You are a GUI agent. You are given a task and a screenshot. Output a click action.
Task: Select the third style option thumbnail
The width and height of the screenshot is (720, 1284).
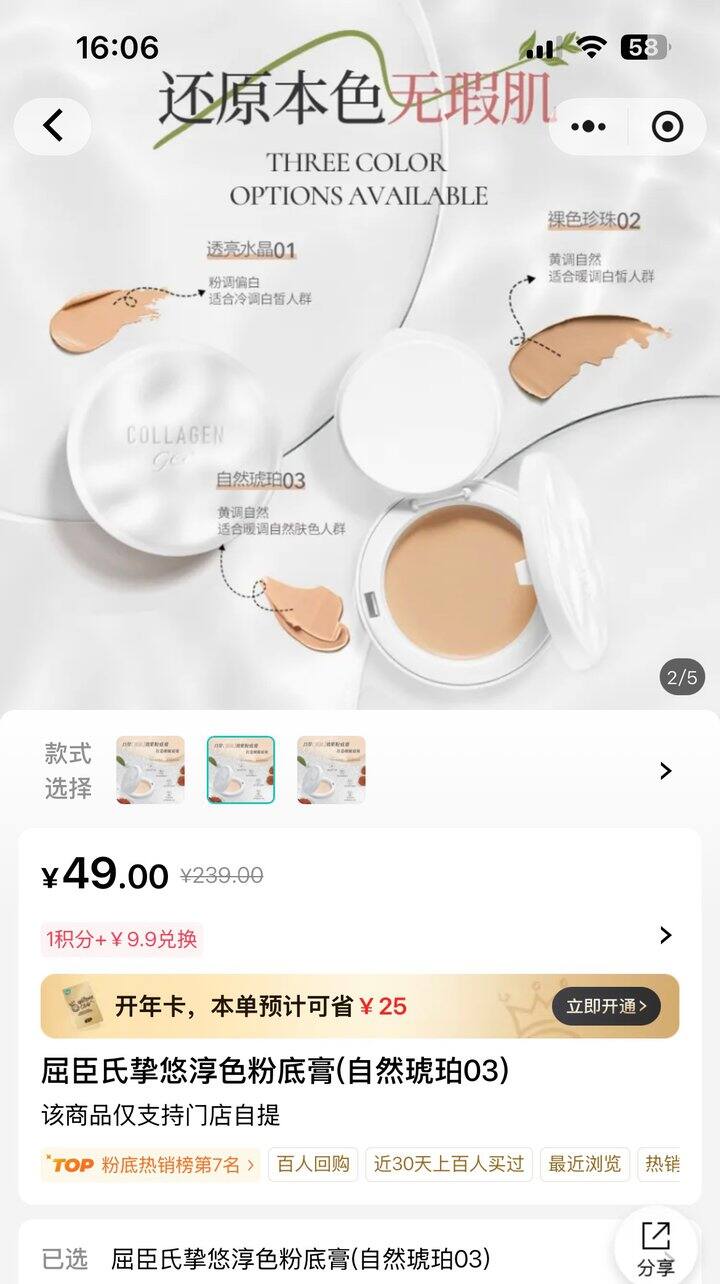[331, 770]
